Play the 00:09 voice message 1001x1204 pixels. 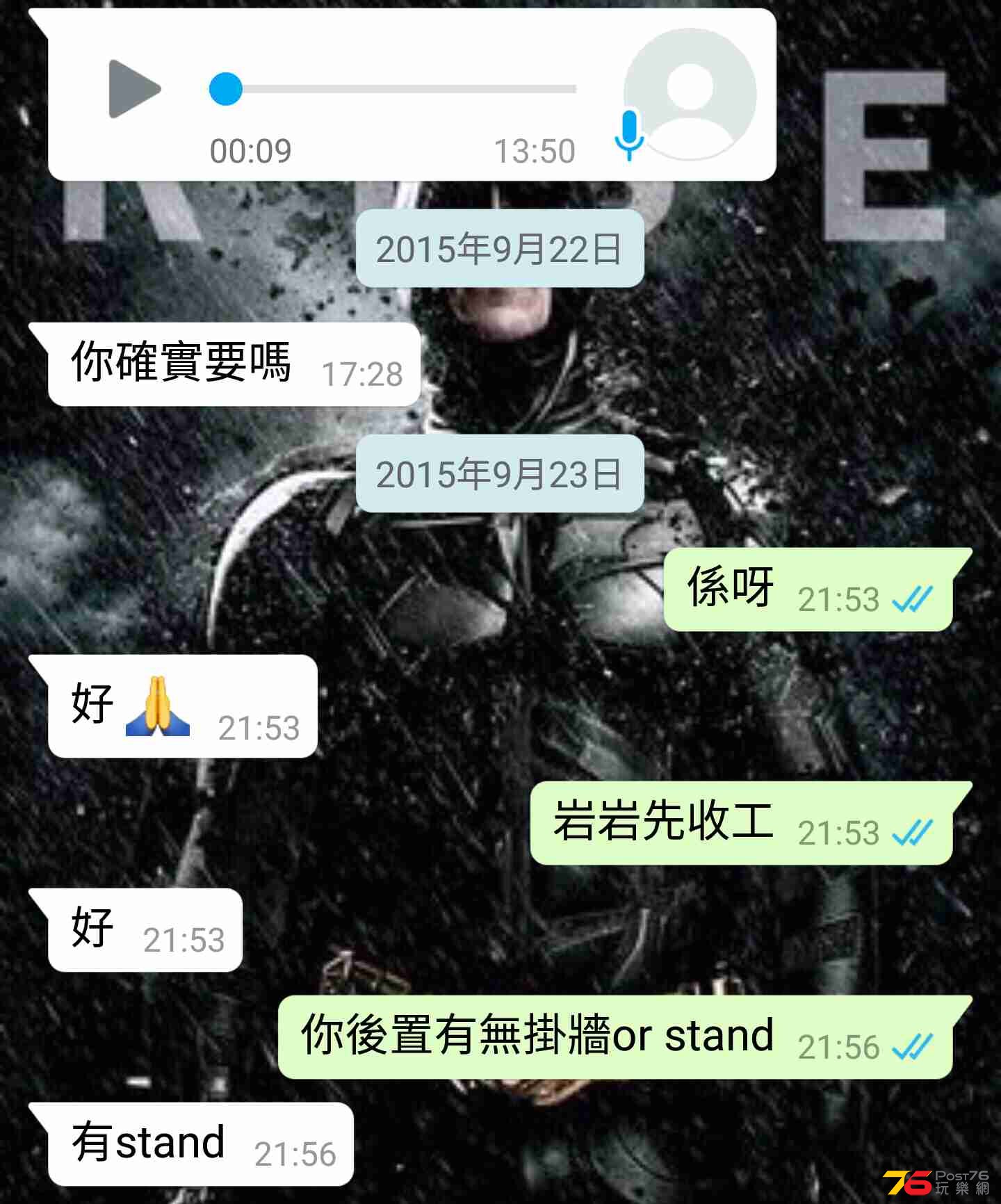(133, 89)
